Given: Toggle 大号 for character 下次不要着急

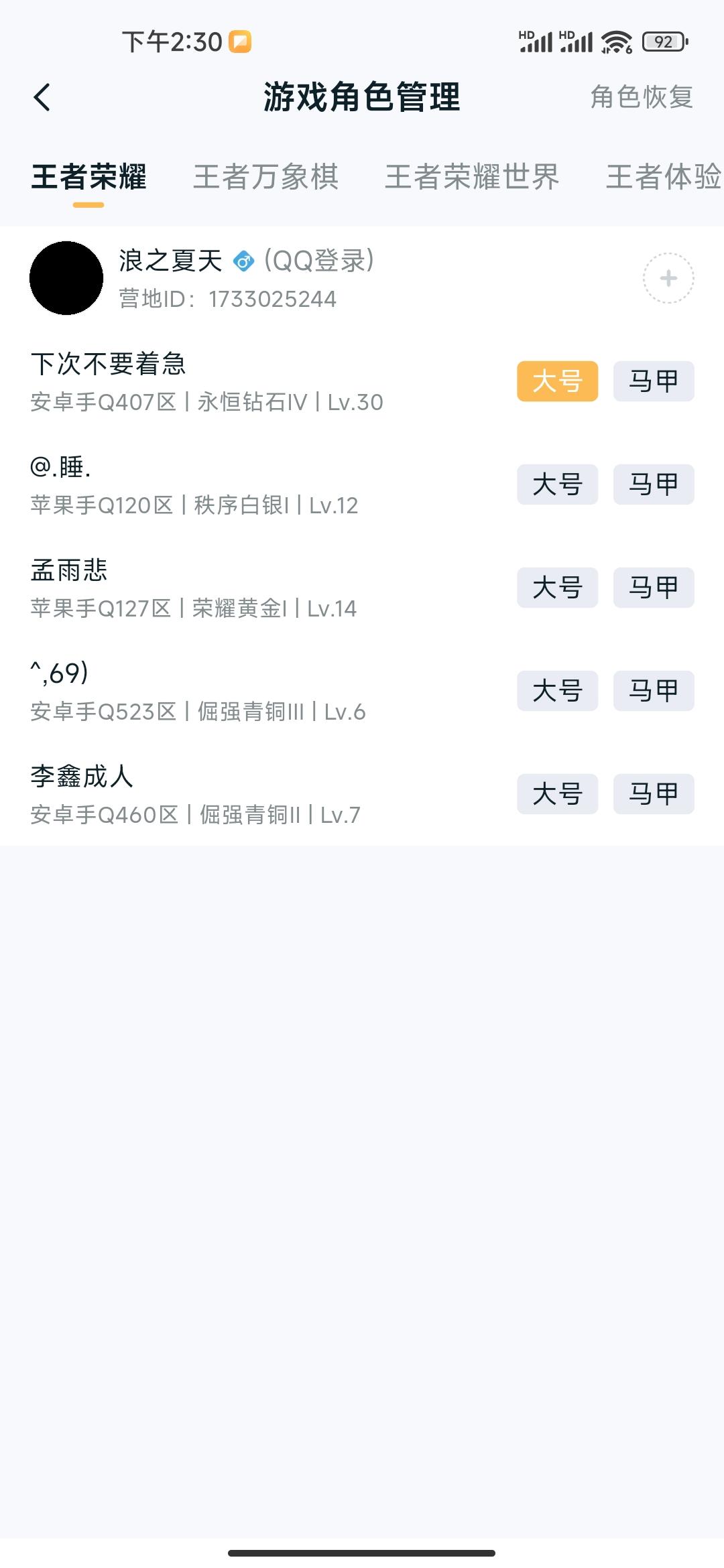Looking at the screenshot, I should (x=556, y=380).
